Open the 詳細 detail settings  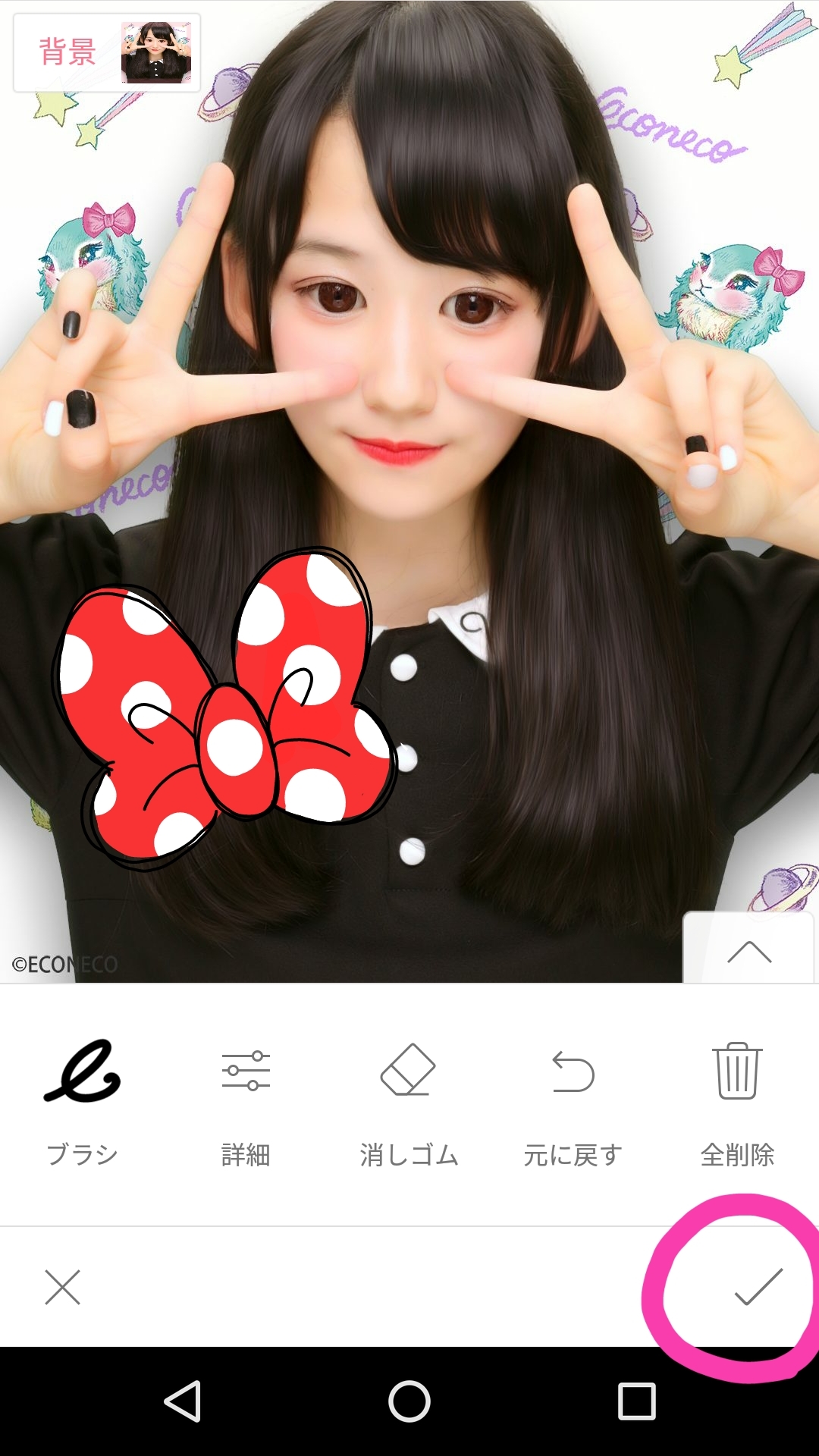pyautogui.click(x=246, y=1100)
